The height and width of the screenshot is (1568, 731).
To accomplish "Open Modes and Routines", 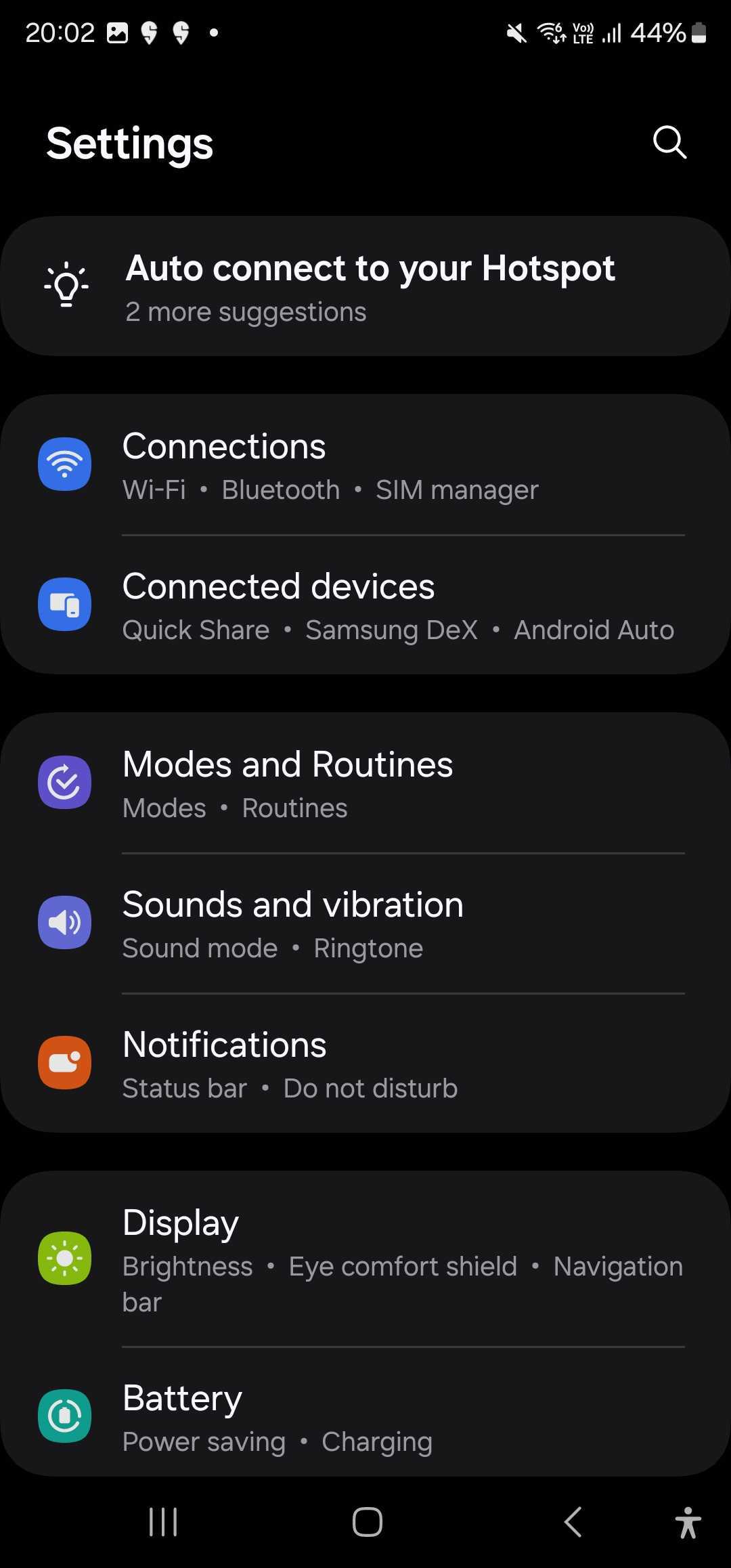I will pos(365,784).
